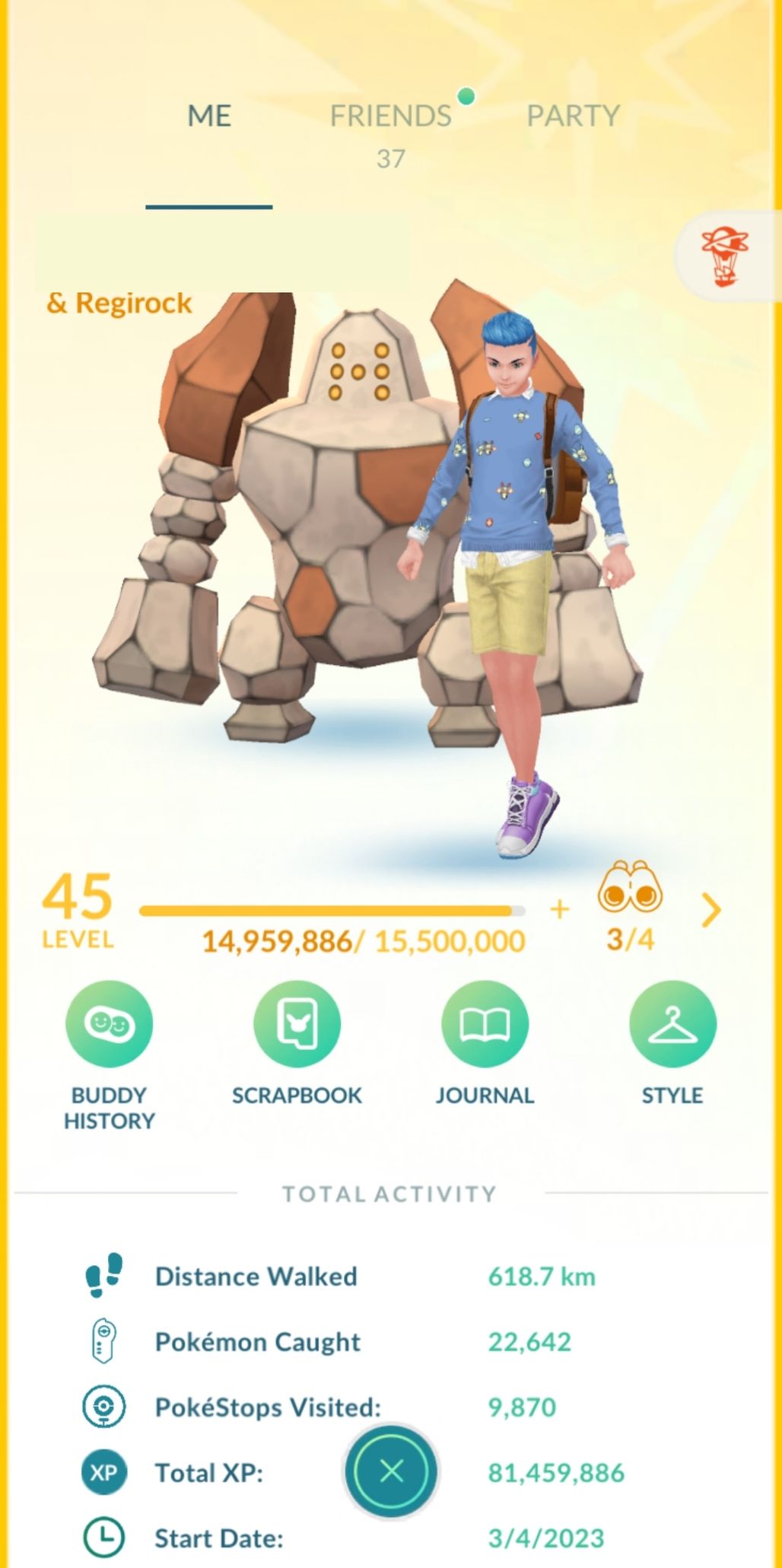
Task: Close the profile with X button
Action: pyautogui.click(x=391, y=1471)
